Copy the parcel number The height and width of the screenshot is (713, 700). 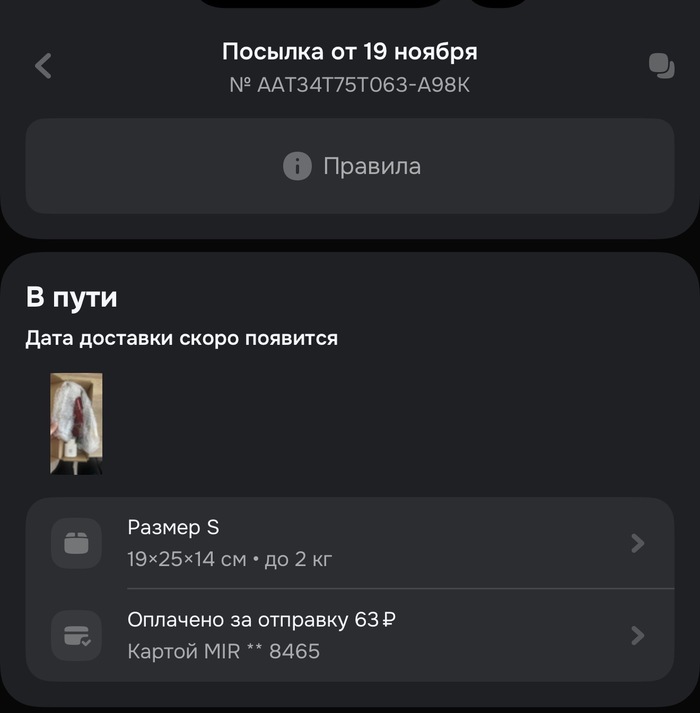[661, 66]
